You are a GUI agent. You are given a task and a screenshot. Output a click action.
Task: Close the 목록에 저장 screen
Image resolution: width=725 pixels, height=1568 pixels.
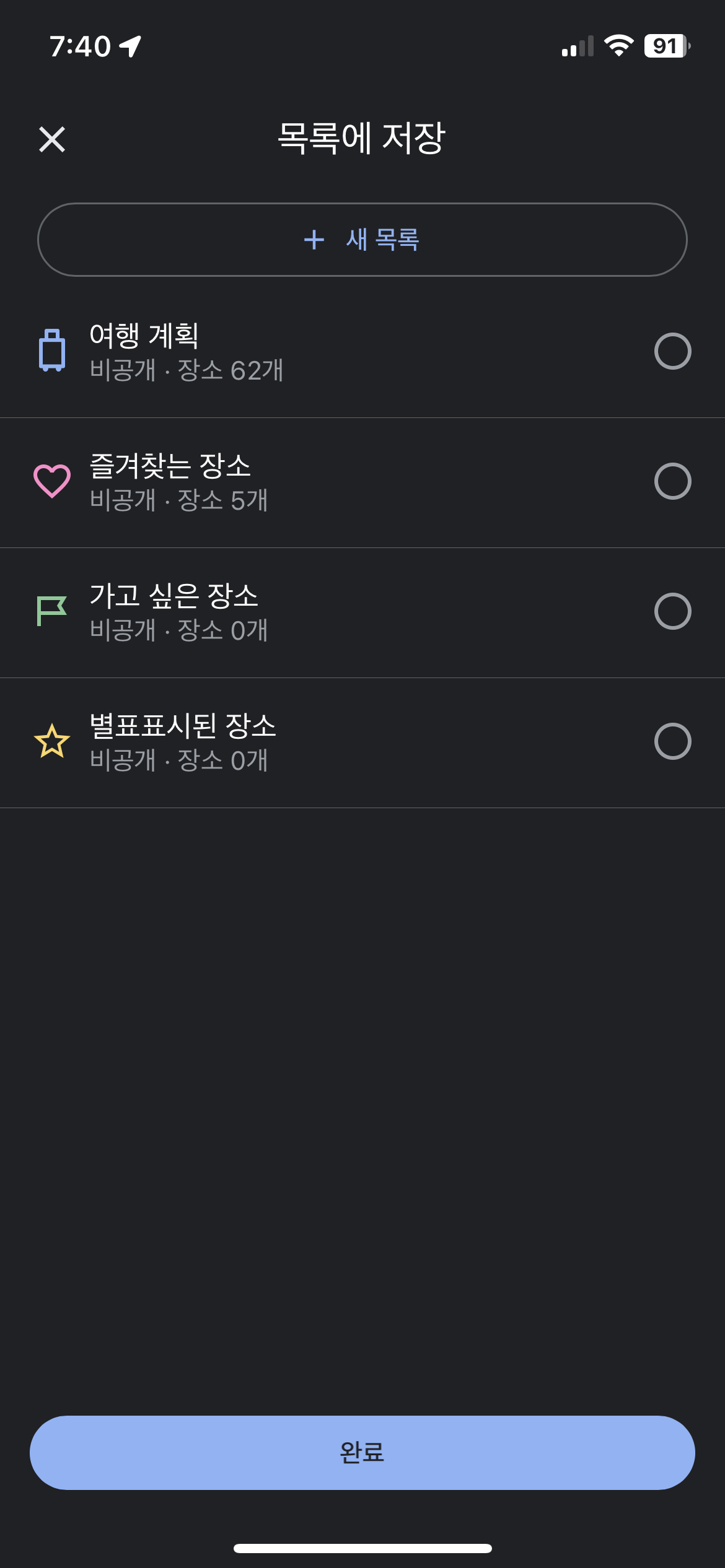pos(52,139)
